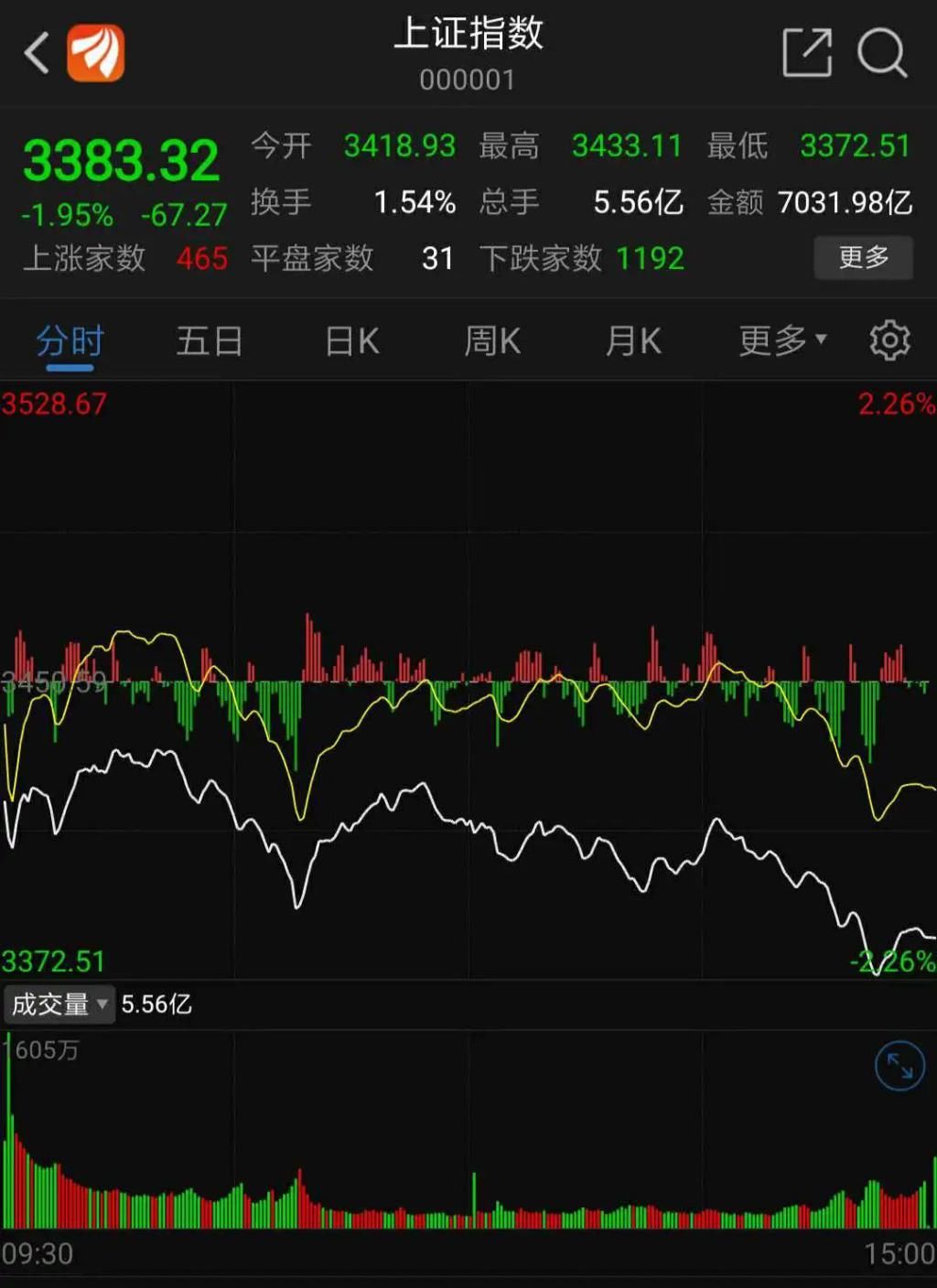Toggle to 日K daily candlestick chart
This screenshot has height=1288, width=937.
[x=350, y=339]
